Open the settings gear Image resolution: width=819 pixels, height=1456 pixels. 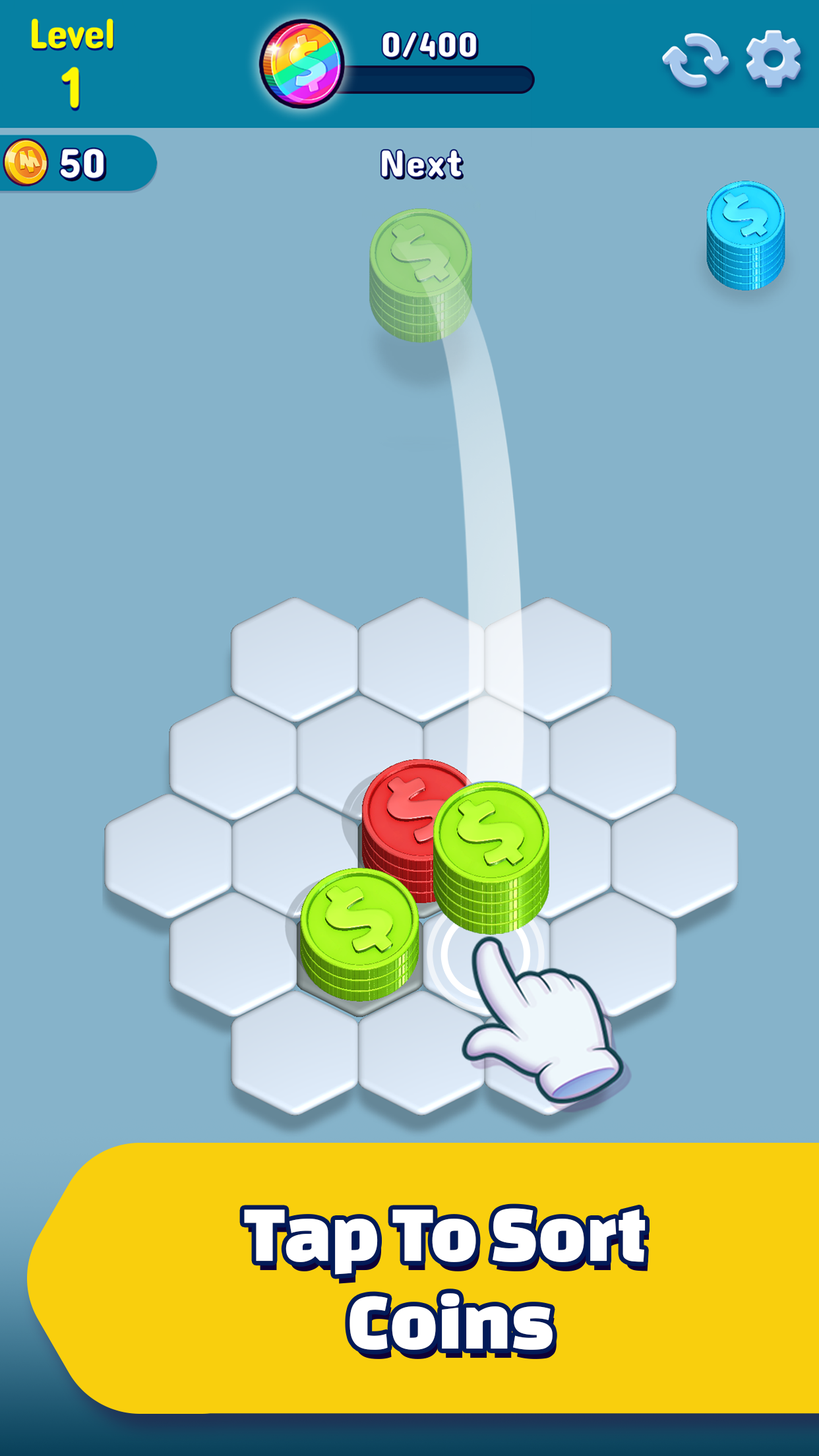pos(773,59)
